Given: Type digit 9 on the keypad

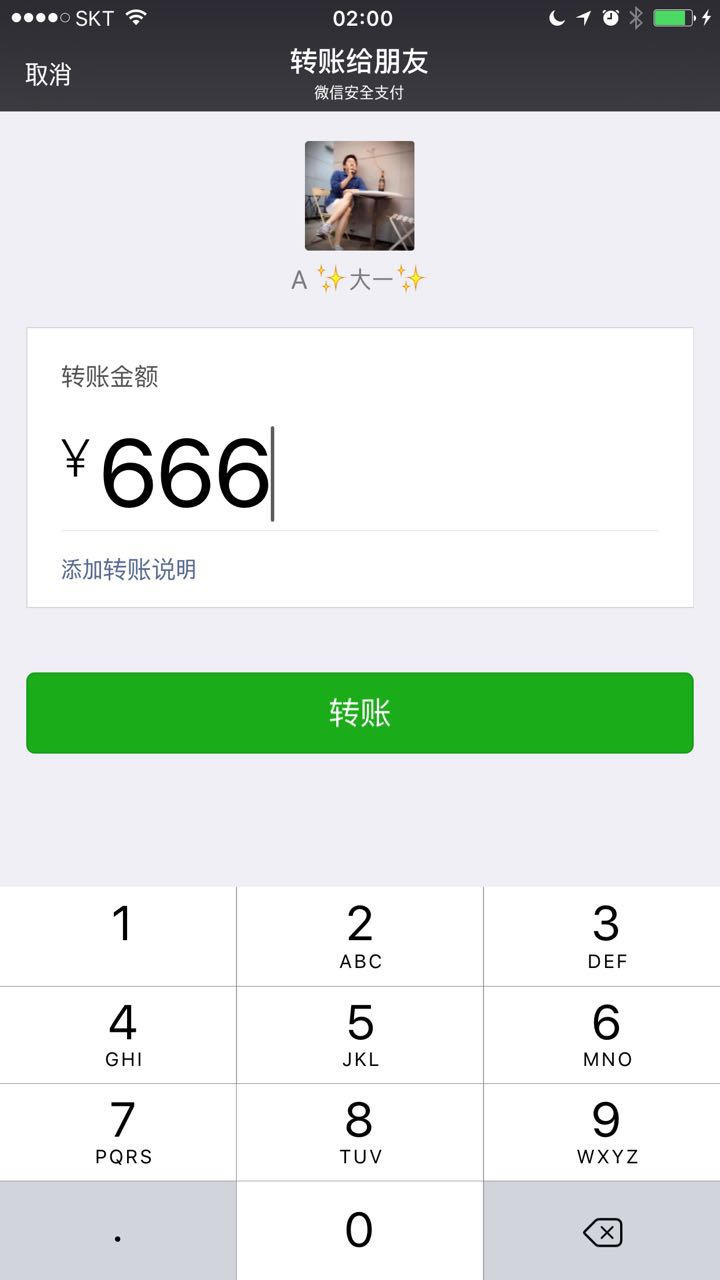Looking at the screenshot, I should (603, 1132).
